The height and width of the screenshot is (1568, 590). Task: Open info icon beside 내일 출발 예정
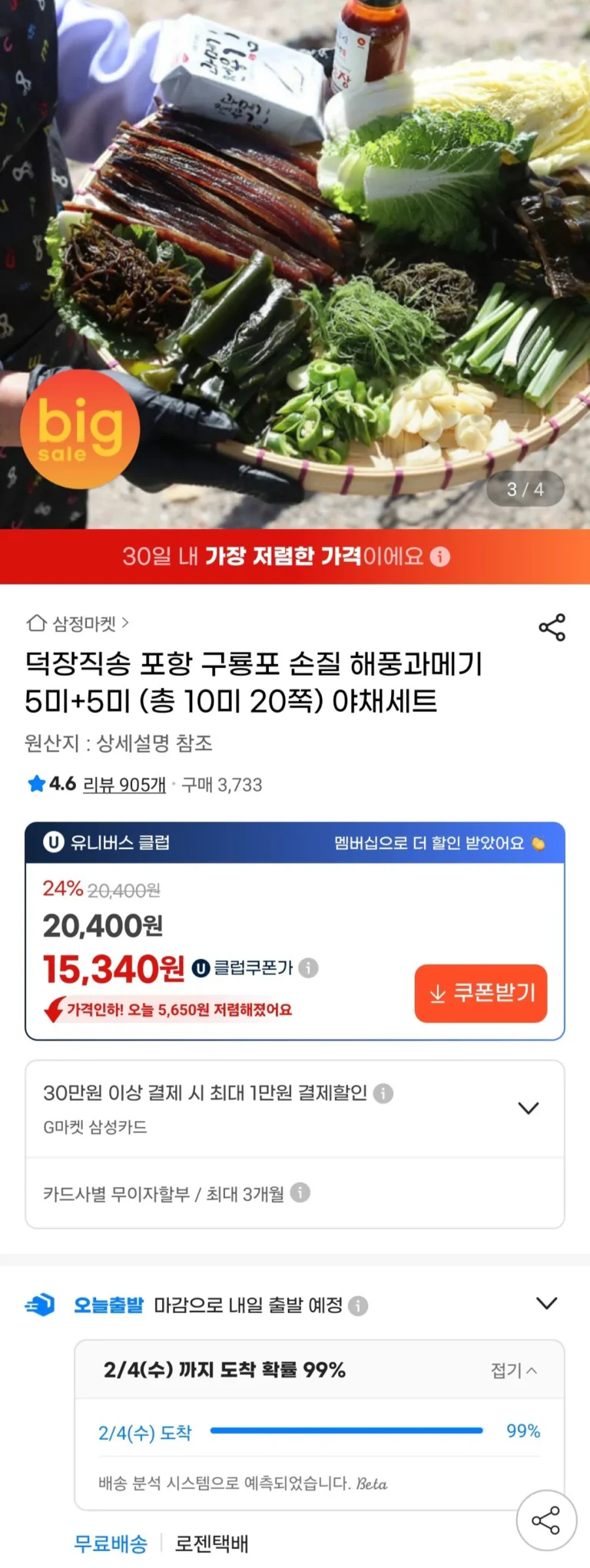point(358,1305)
